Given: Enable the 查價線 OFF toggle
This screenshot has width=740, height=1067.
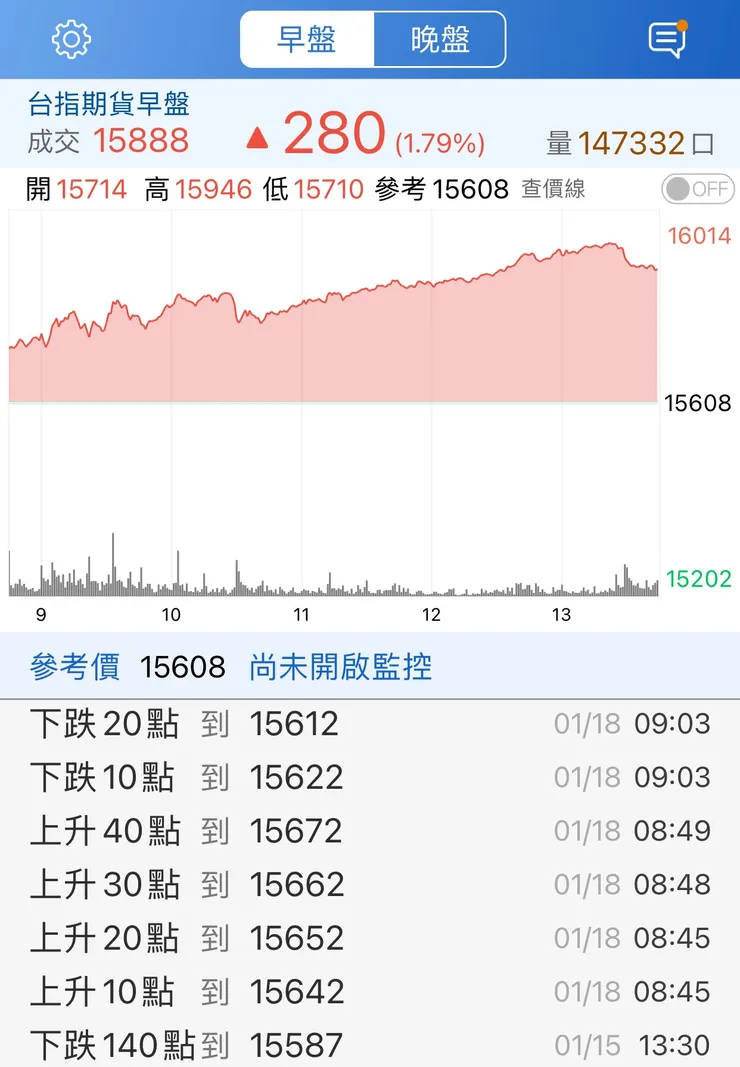Looking at the screenshot, I should [x=697, y=188].
